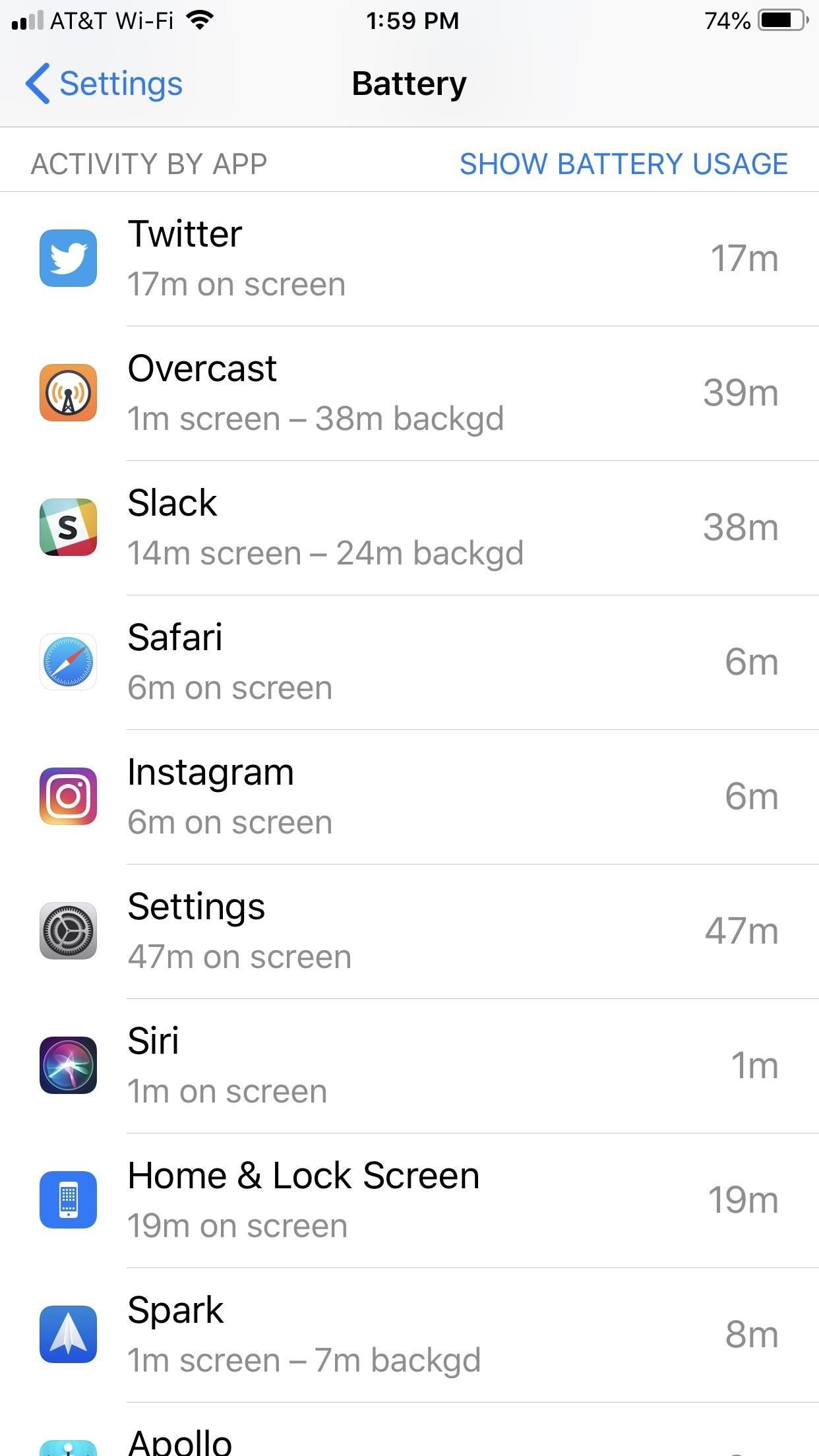Show battery usage percentages
The height and width of the screenshot is (1456, 819).
(x=623, y=163)
